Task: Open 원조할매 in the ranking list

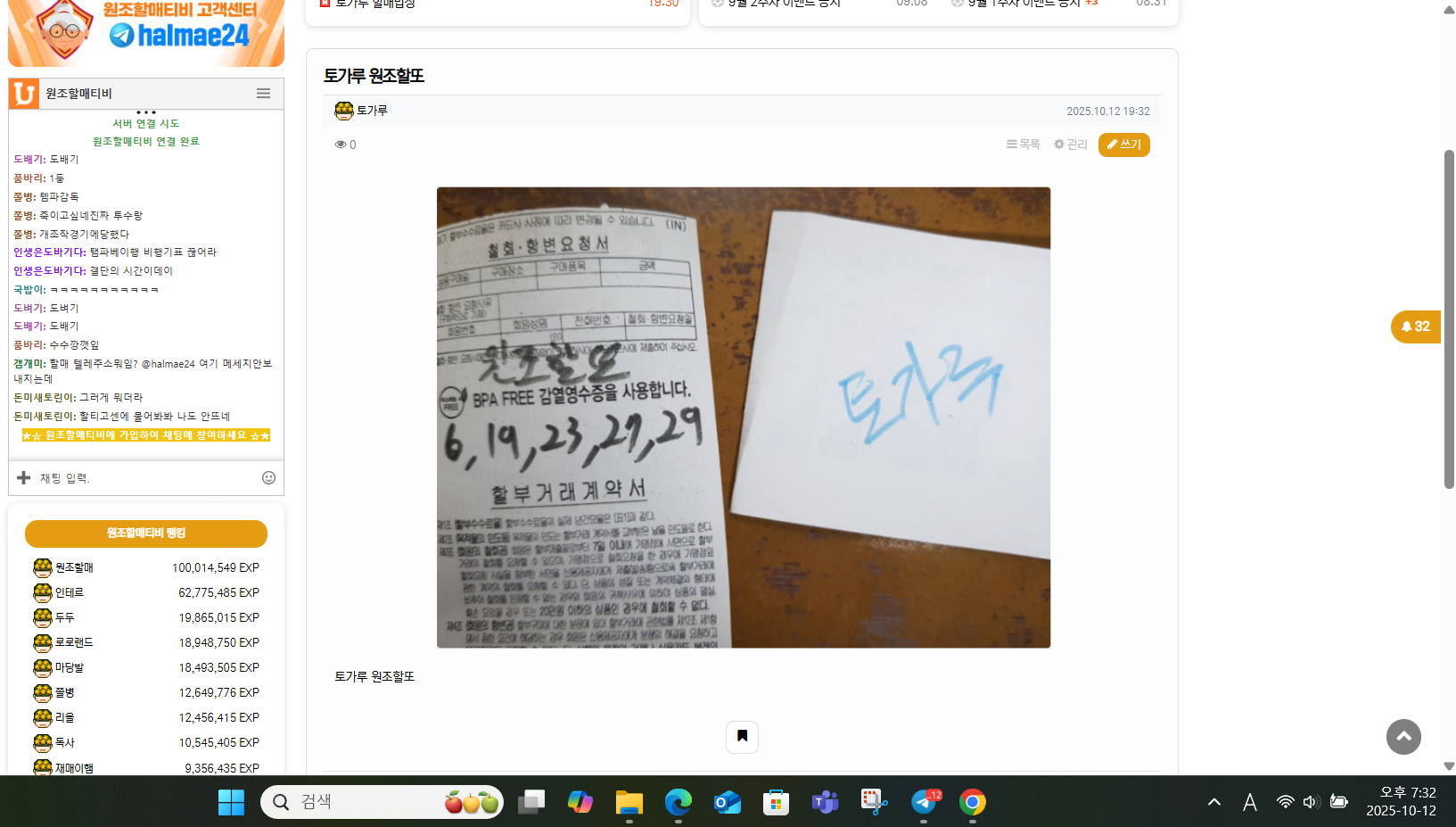Action: click(74, 567)
